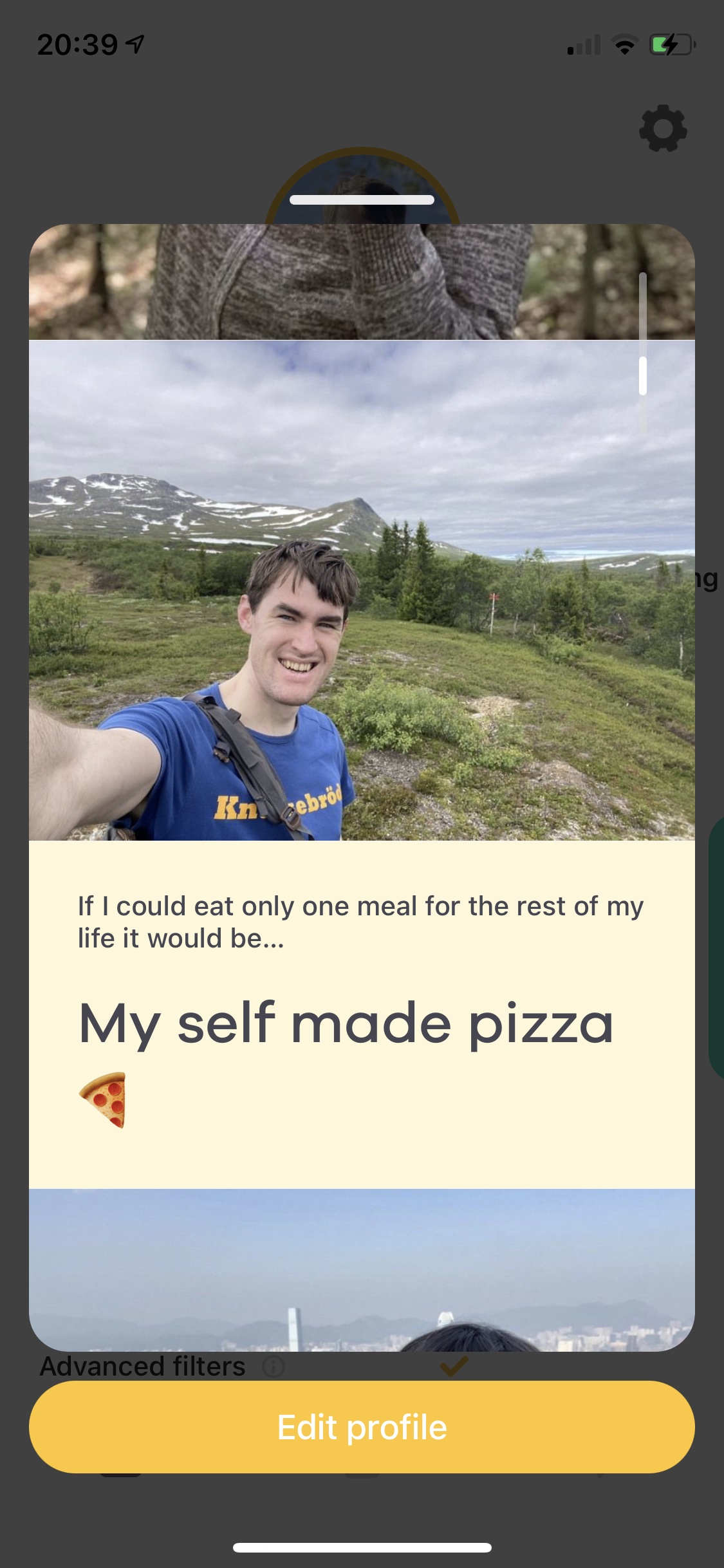724x1568 pixels.
Task: Tap the drag handle above the profile card
Action: [x=362, y=200]
